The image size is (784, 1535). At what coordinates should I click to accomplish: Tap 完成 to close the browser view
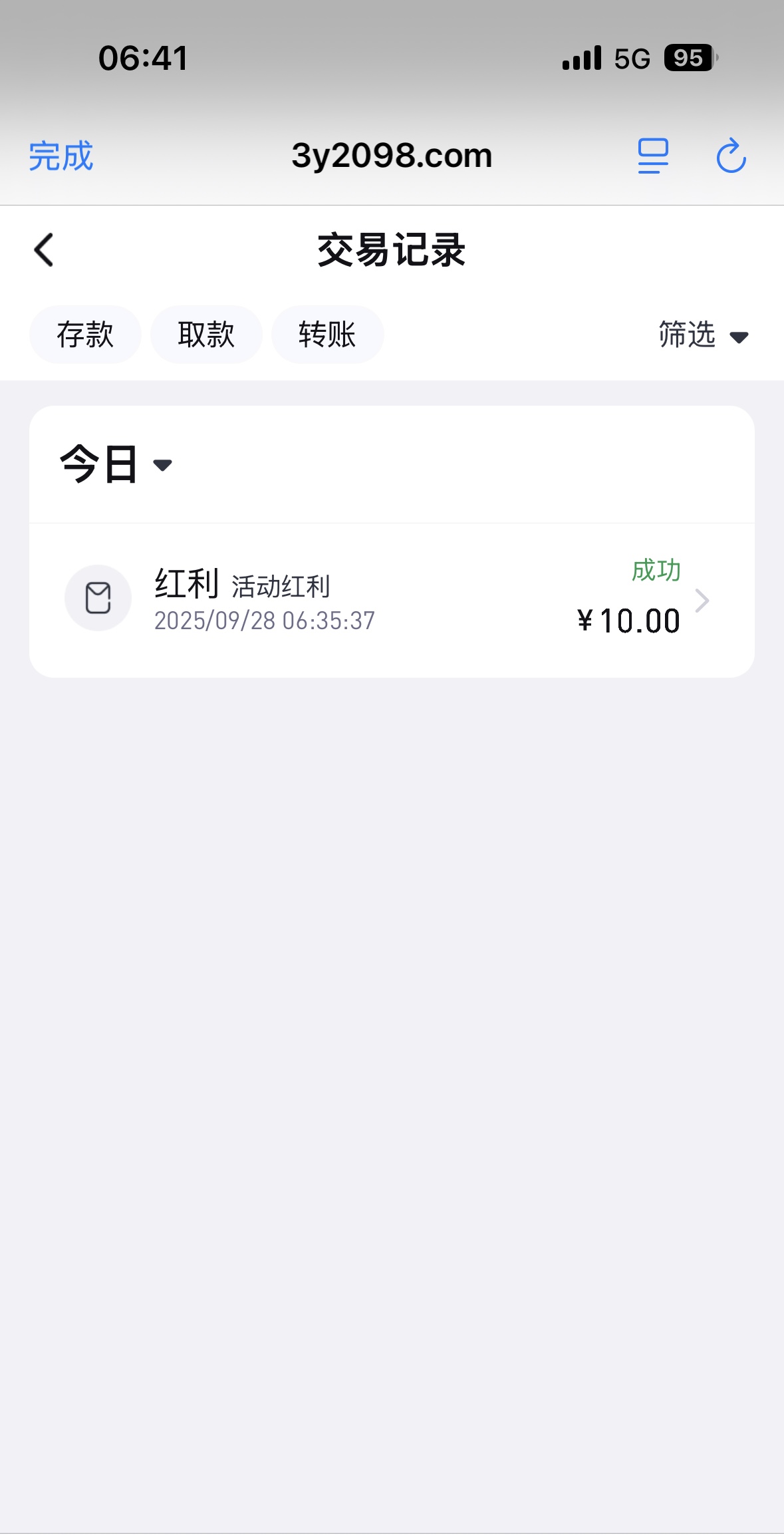tap(61, 156)
